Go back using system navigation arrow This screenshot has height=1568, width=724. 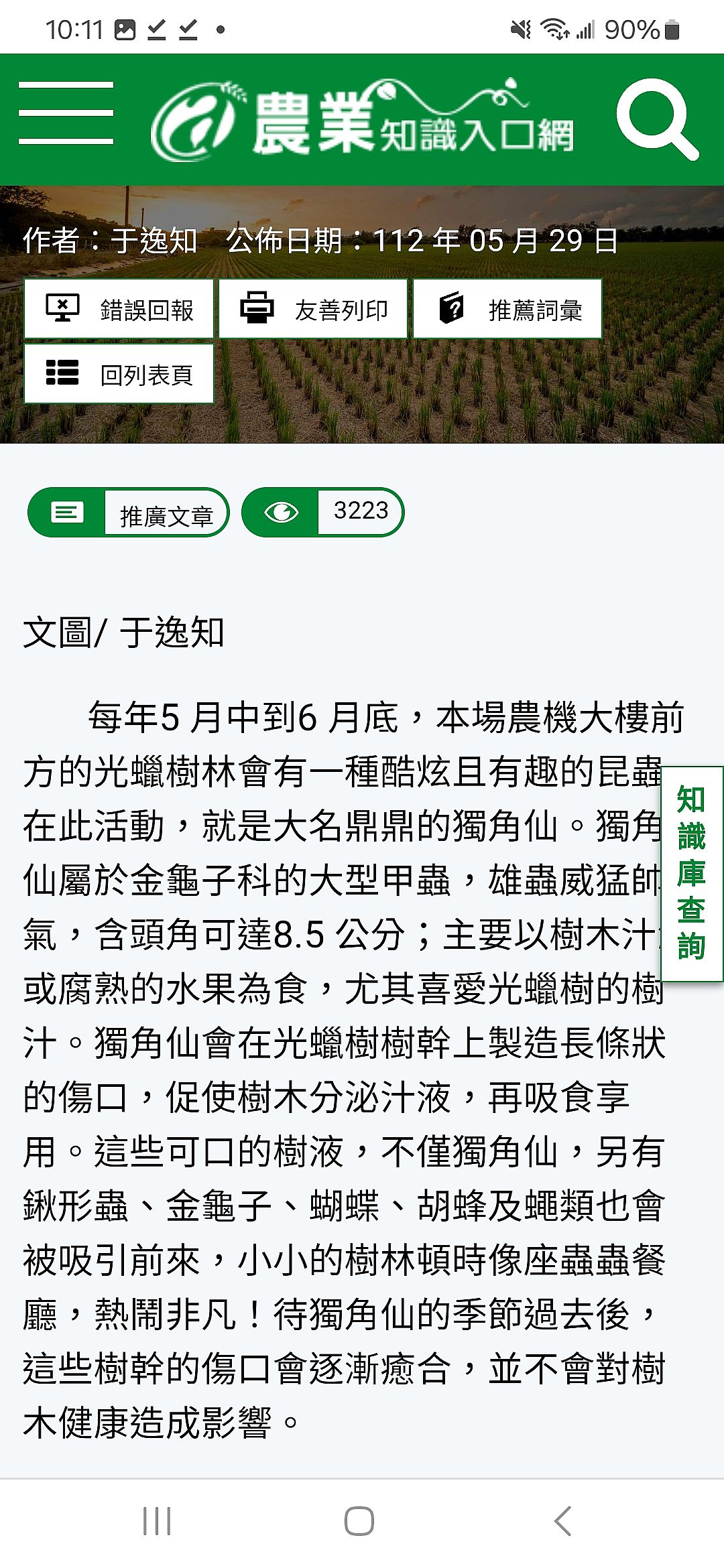[563, 1520]
